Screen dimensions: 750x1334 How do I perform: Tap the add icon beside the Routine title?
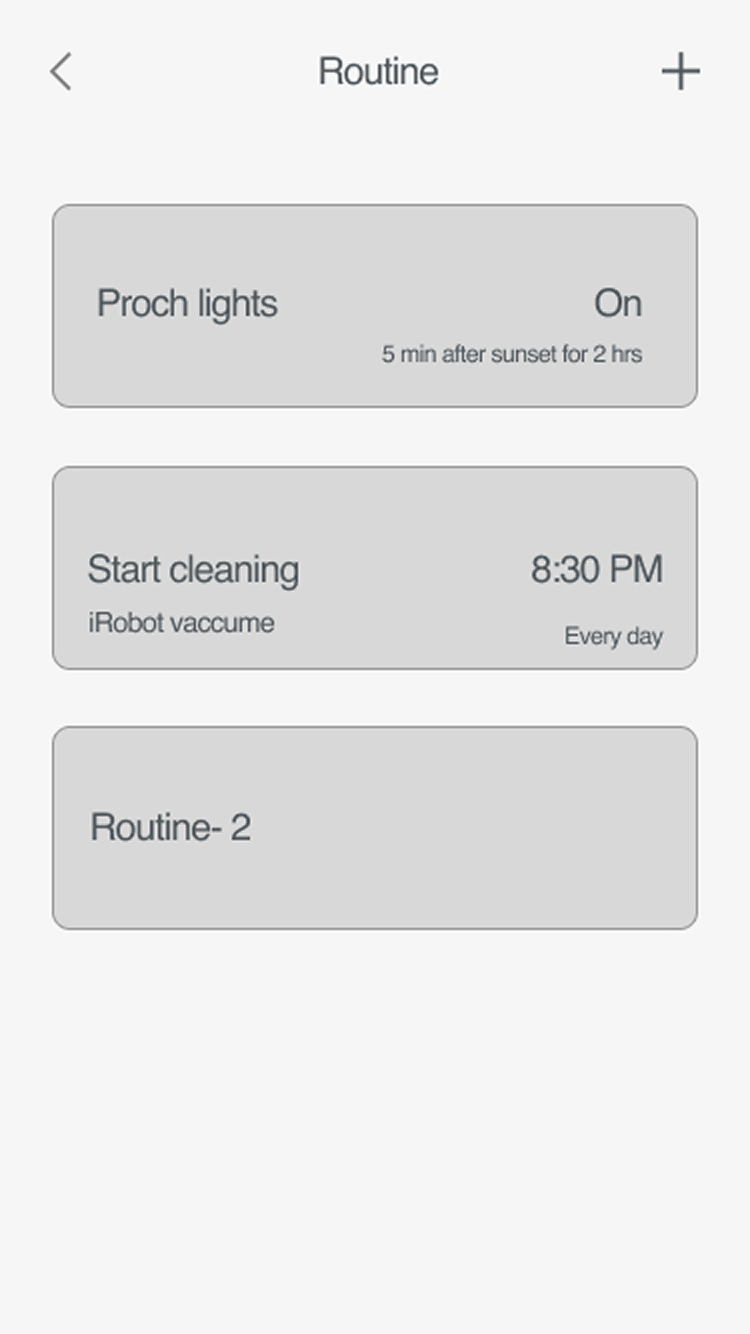681,71
